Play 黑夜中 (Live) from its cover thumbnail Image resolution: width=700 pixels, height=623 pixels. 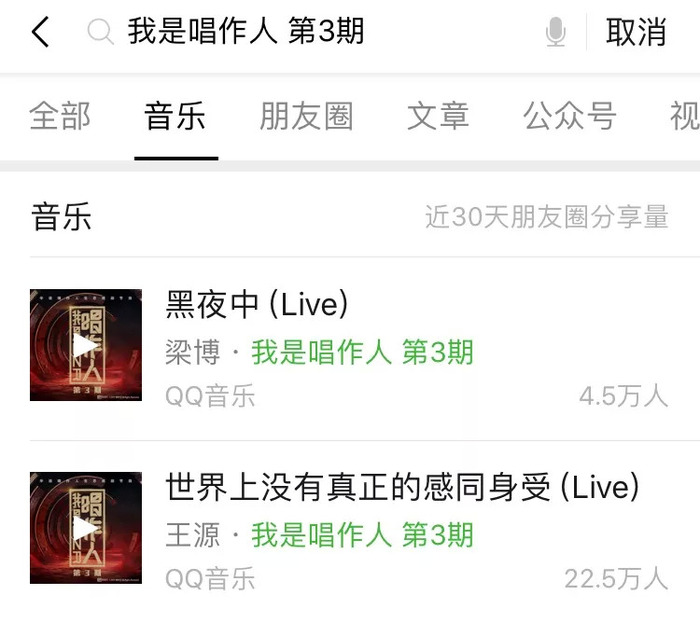(86, 345)
